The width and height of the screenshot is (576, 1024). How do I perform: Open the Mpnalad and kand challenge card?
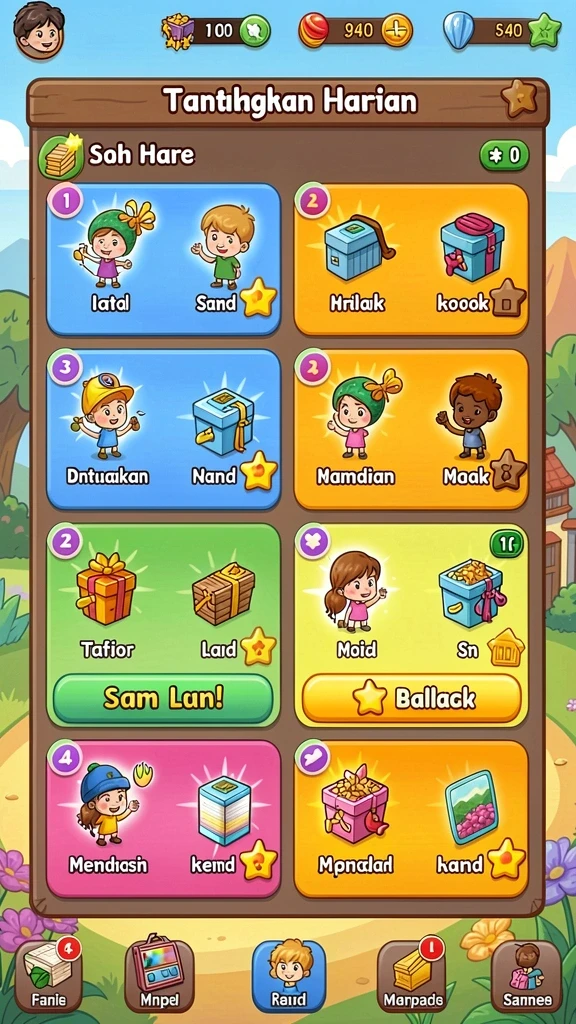click(x=411, y=818)
